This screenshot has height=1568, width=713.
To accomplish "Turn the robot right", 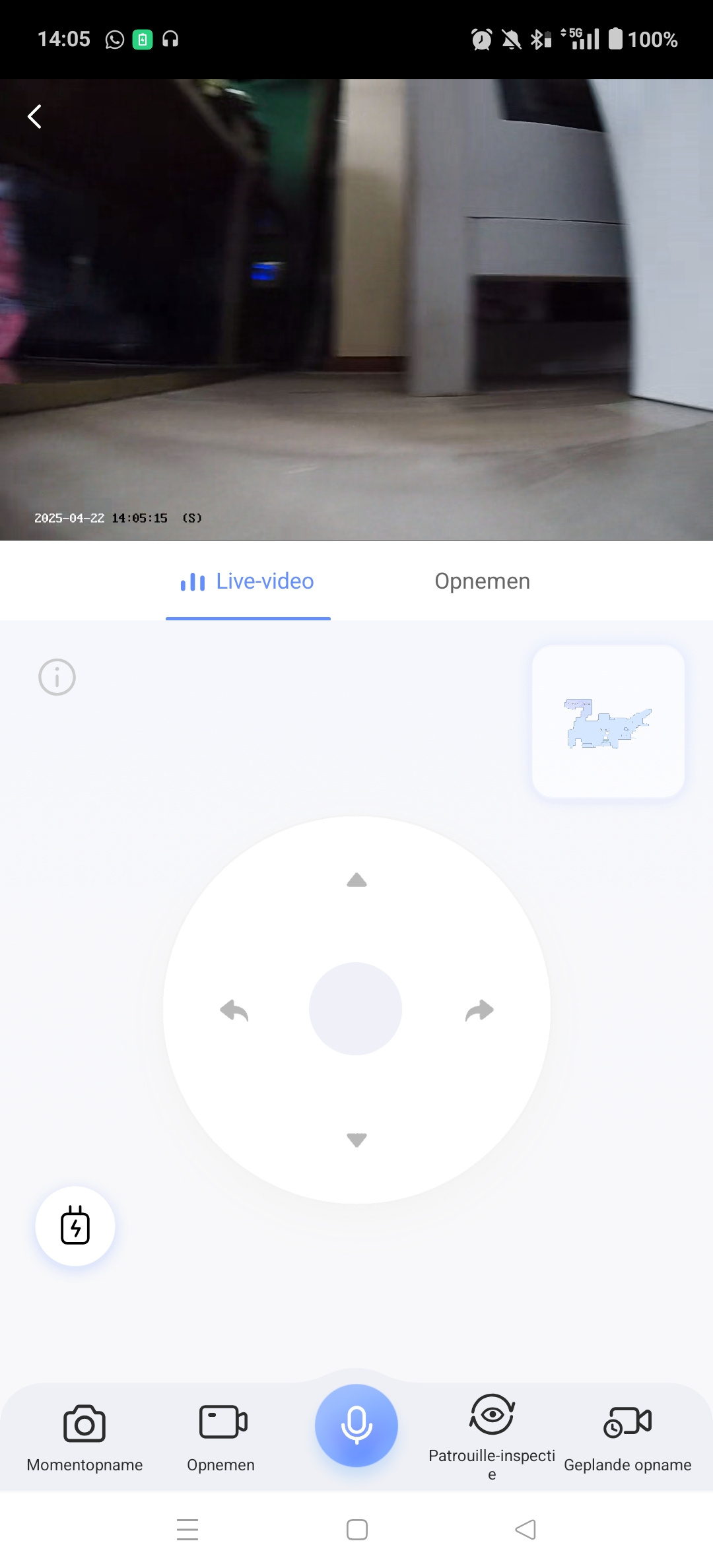I will click(479, 1010).
